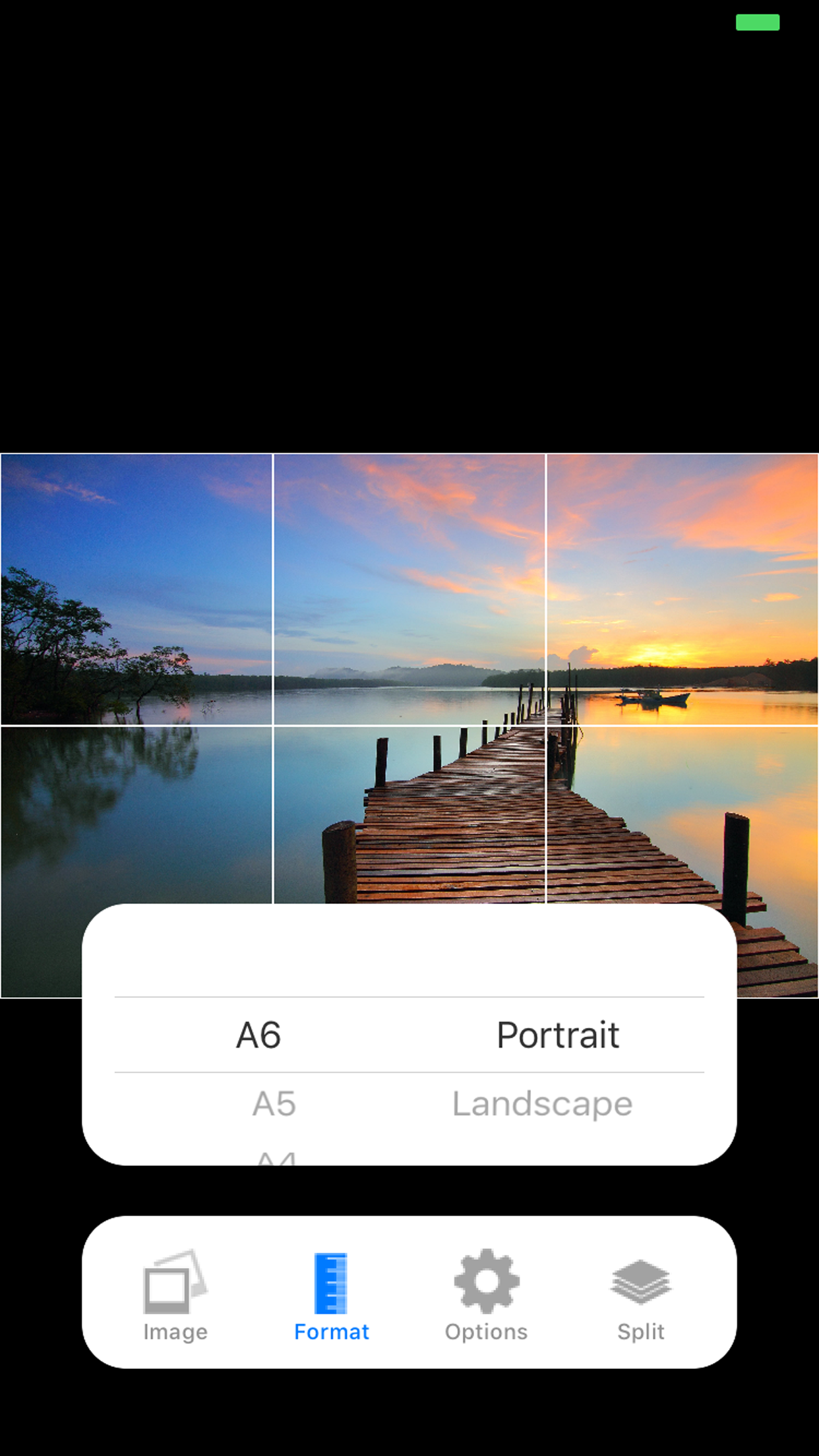The width and height of the screenshot is (819, 1456).
Task: Click the Image label
Action: [x=174, y=1331]
